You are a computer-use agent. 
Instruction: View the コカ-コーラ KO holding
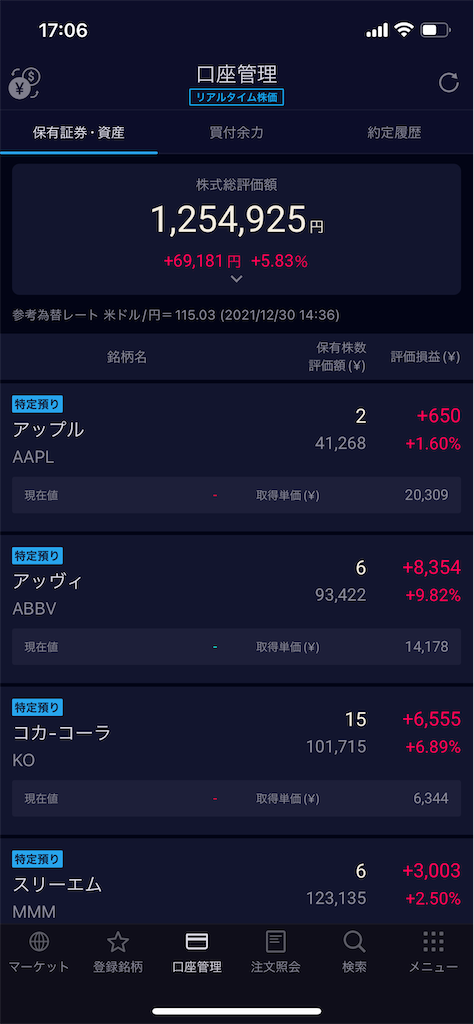coord(237,760)
